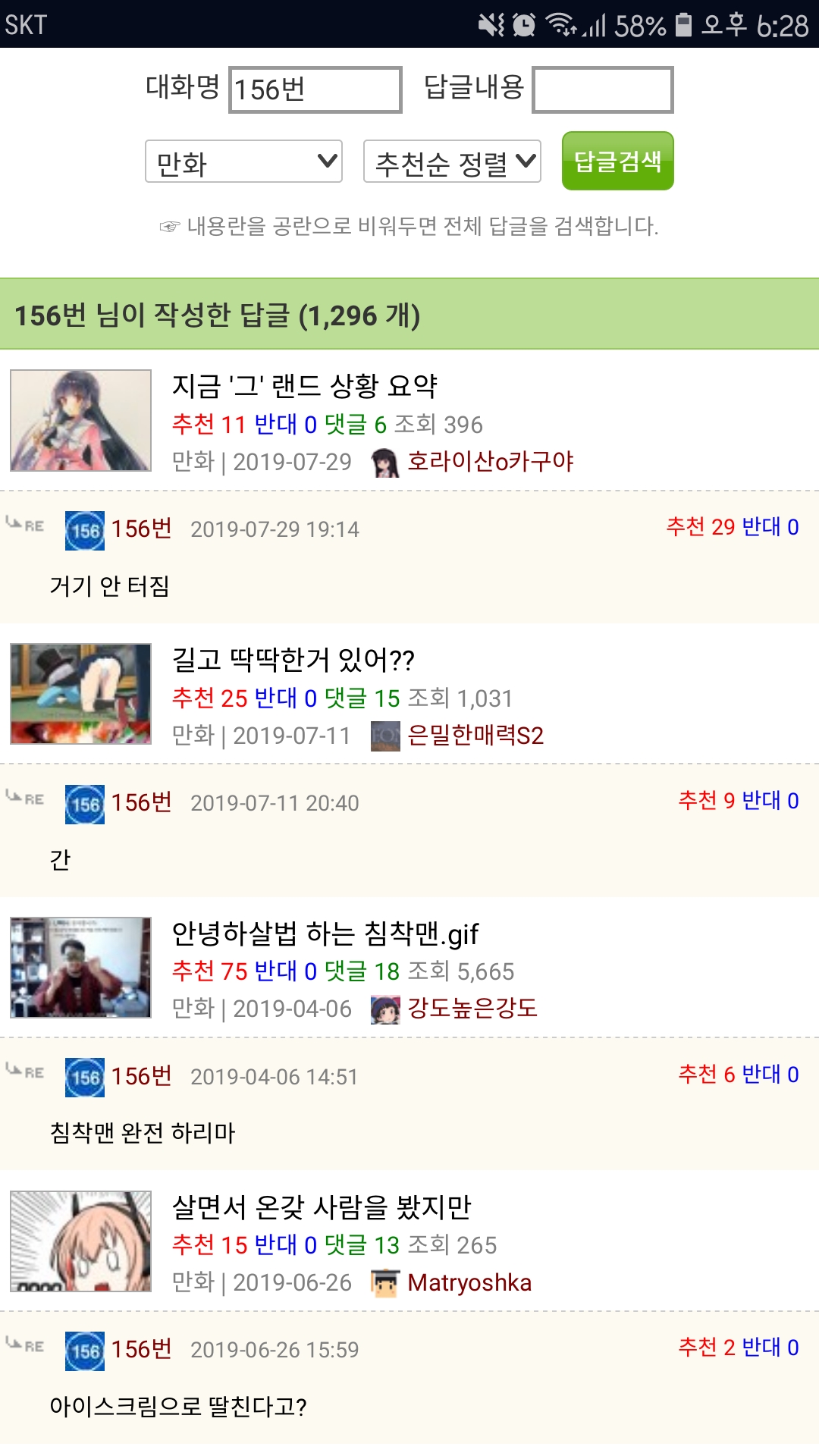Click the 은밀한매력S2 author profile icon
Viewport: 819px width, 1456px height.
385,735
